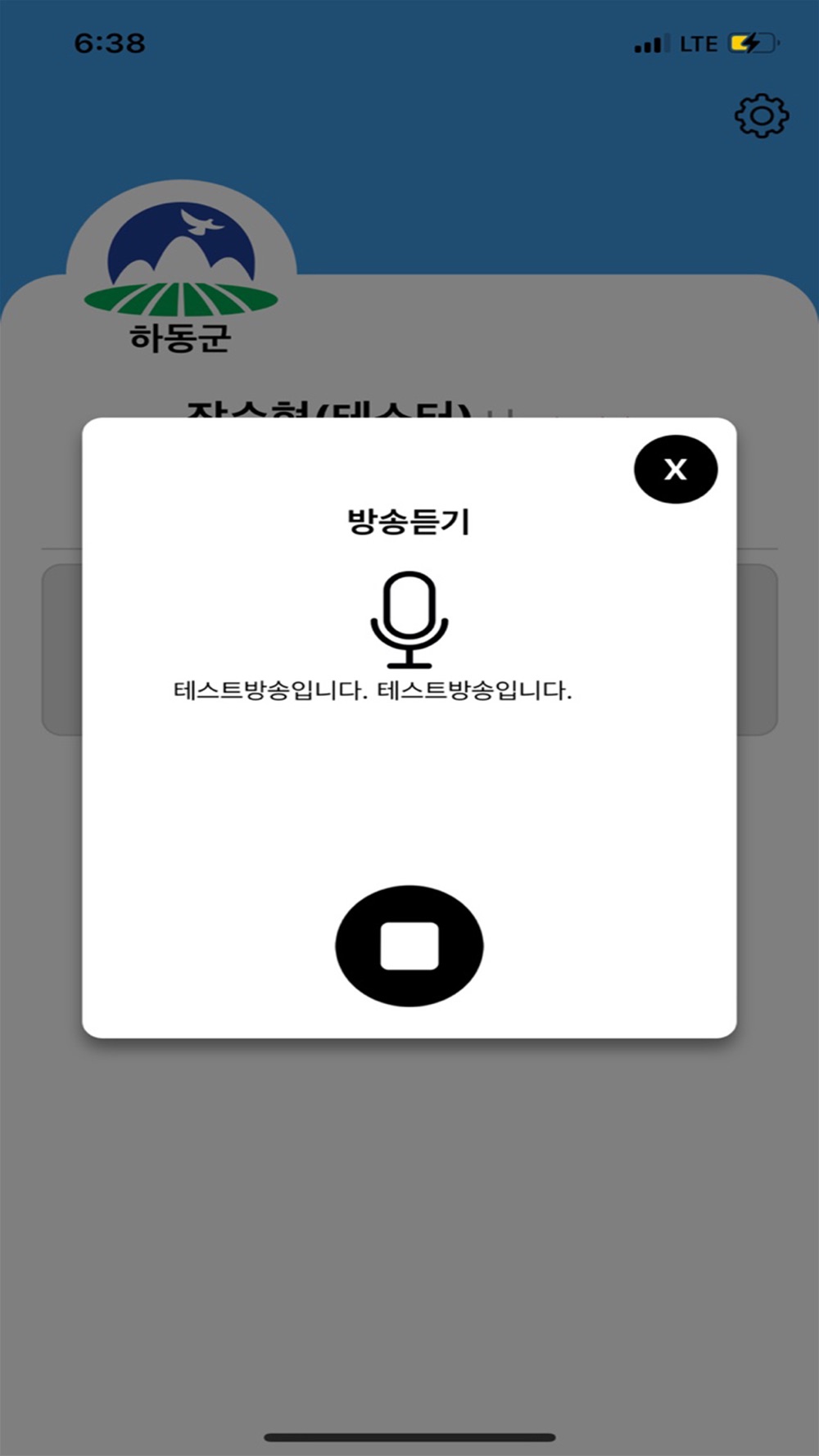
Task: Open settings gear icon
Action: pos(762,115)
